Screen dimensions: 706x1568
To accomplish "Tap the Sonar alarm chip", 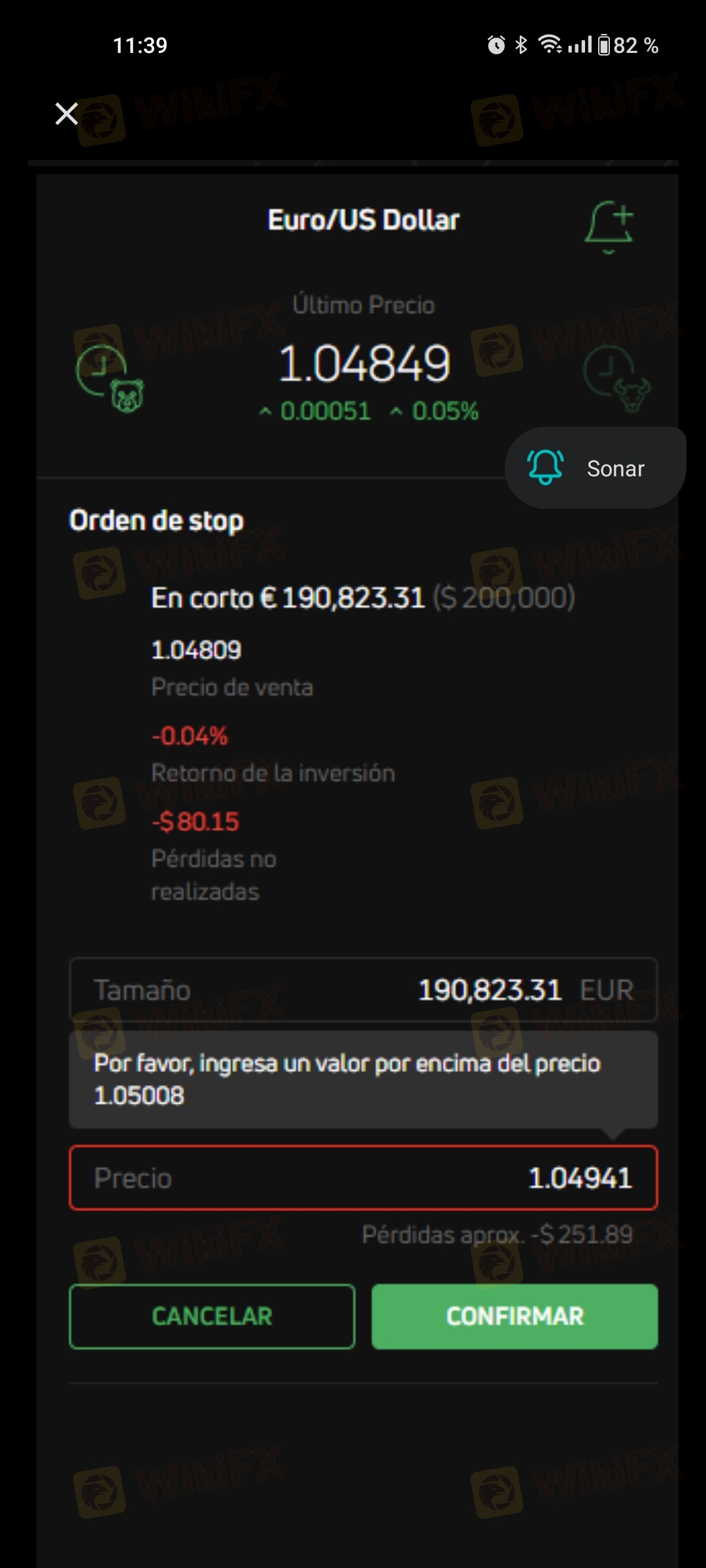I will tap(596, 468).
